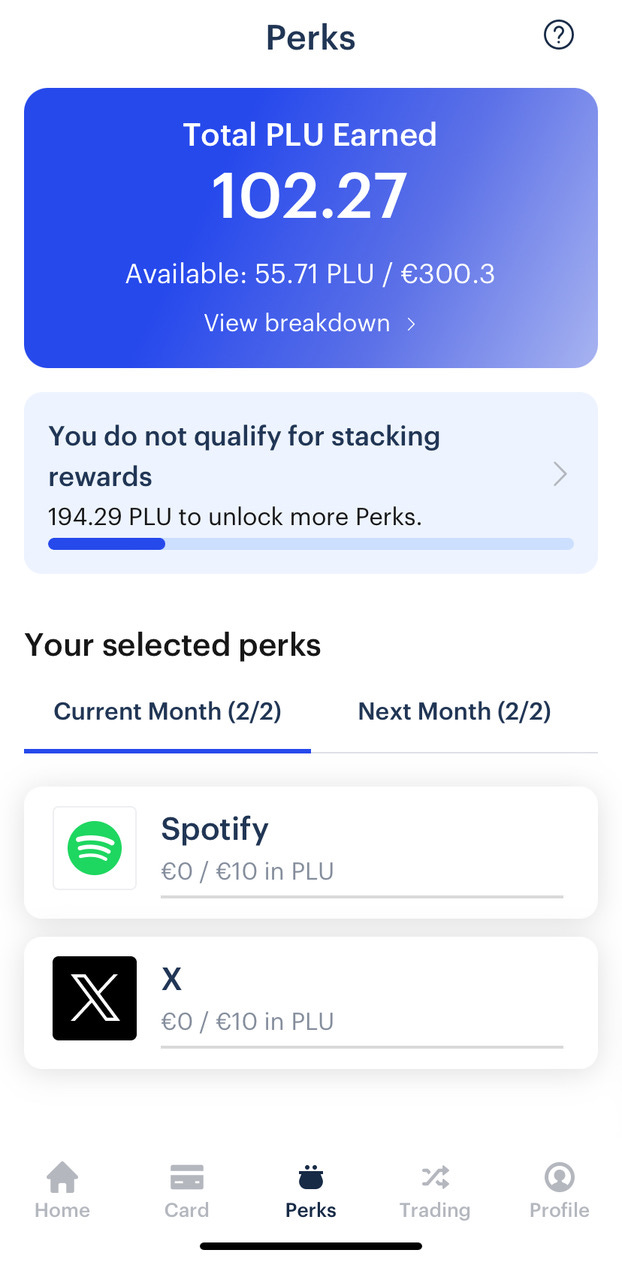Open the Trading tab

(435, 1191)
